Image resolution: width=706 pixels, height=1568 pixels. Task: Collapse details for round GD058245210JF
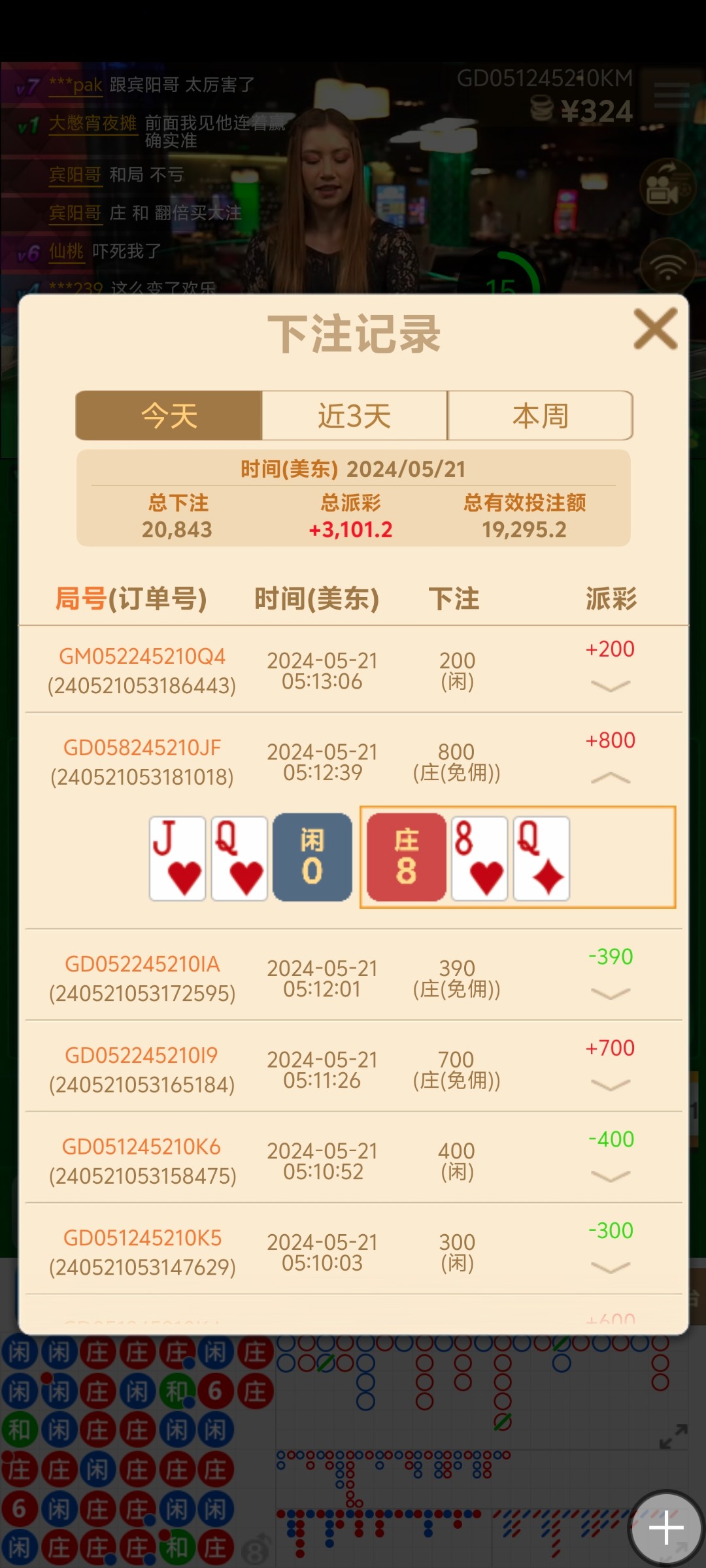point(610,777)
